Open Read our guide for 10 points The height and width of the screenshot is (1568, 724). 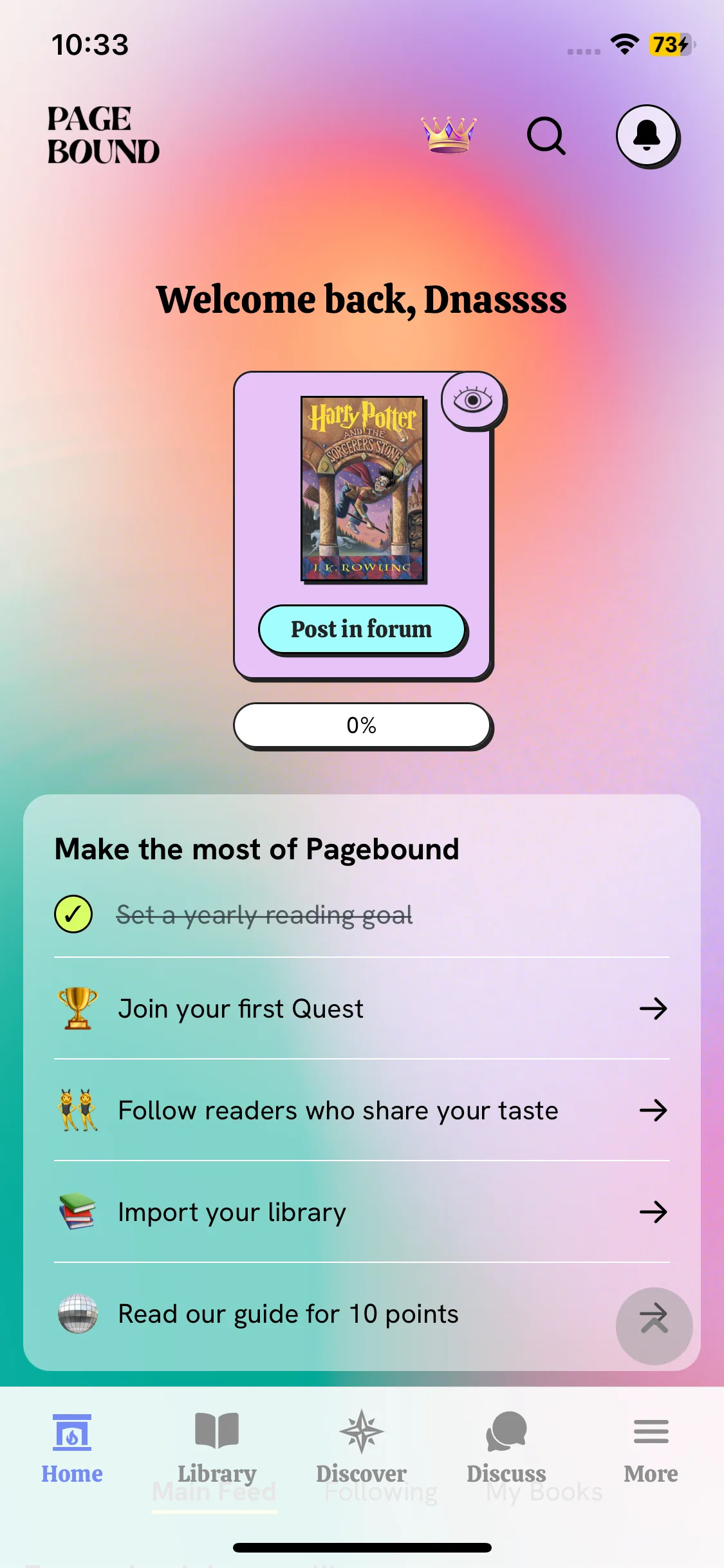362,1314
